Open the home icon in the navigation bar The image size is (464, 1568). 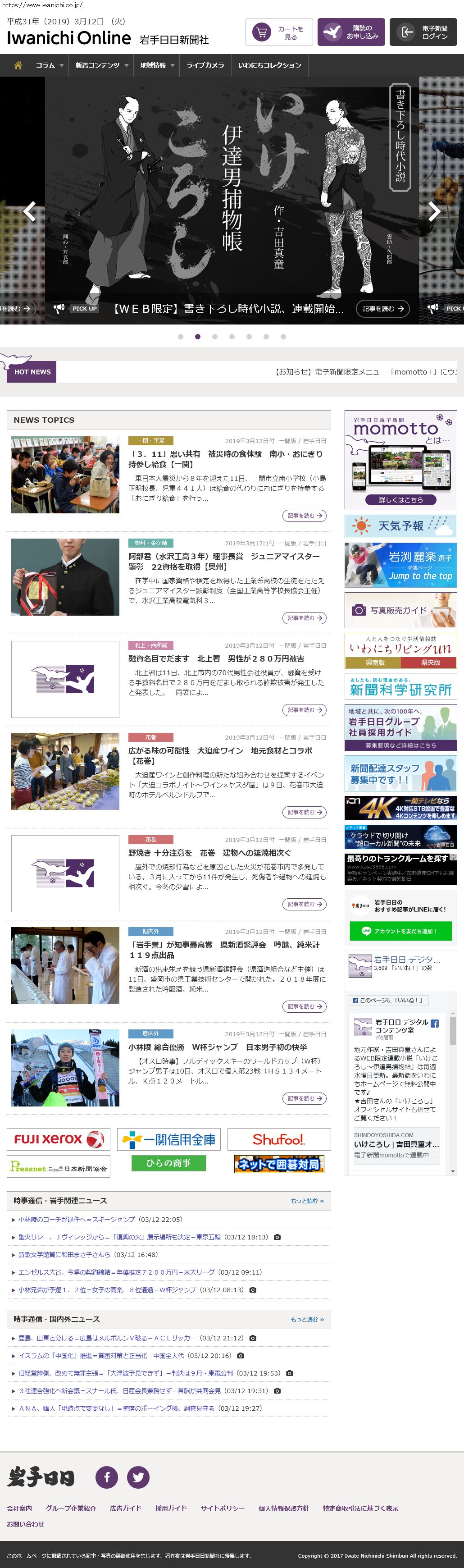(18, 65)
